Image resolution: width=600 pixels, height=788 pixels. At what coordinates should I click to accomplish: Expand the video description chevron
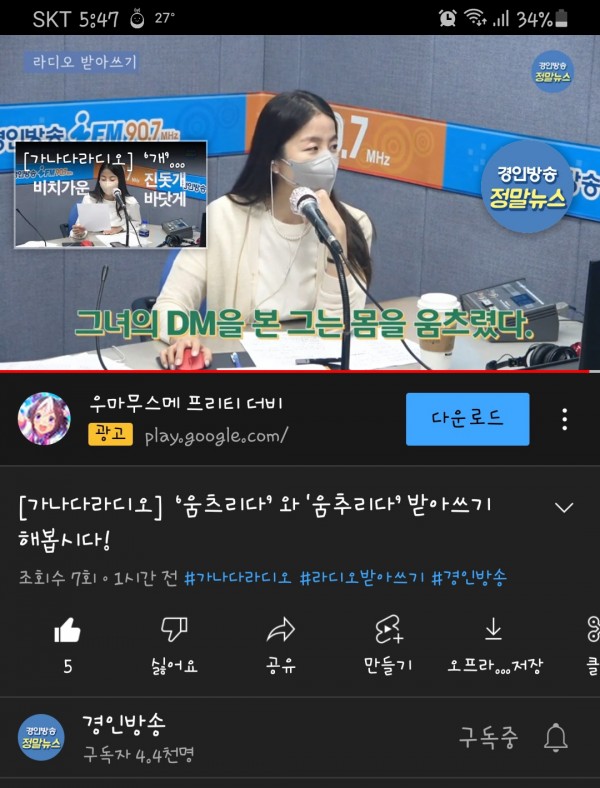(x=564, y=507)
